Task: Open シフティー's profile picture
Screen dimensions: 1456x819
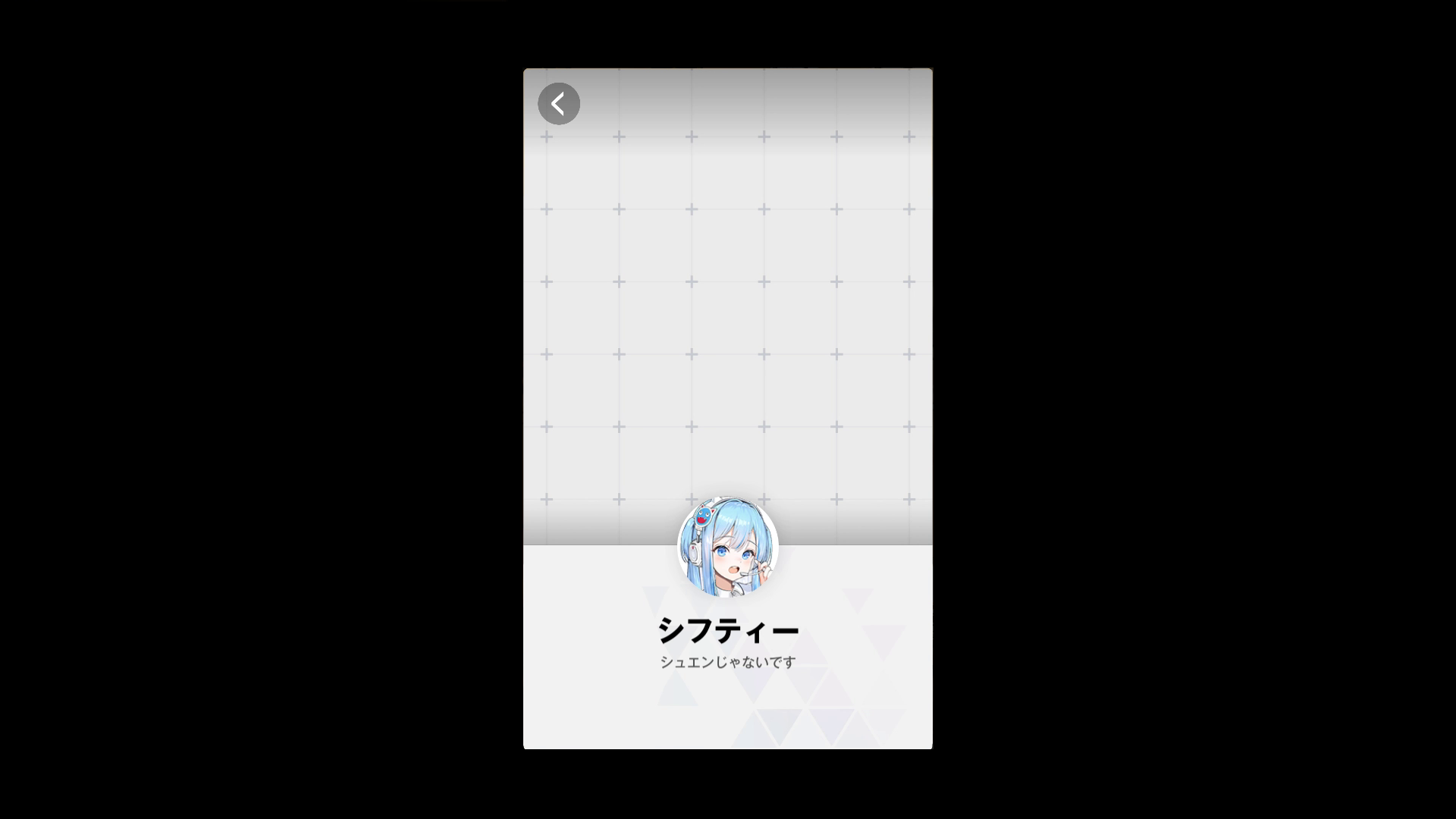Action: click(x=727, y=547)
